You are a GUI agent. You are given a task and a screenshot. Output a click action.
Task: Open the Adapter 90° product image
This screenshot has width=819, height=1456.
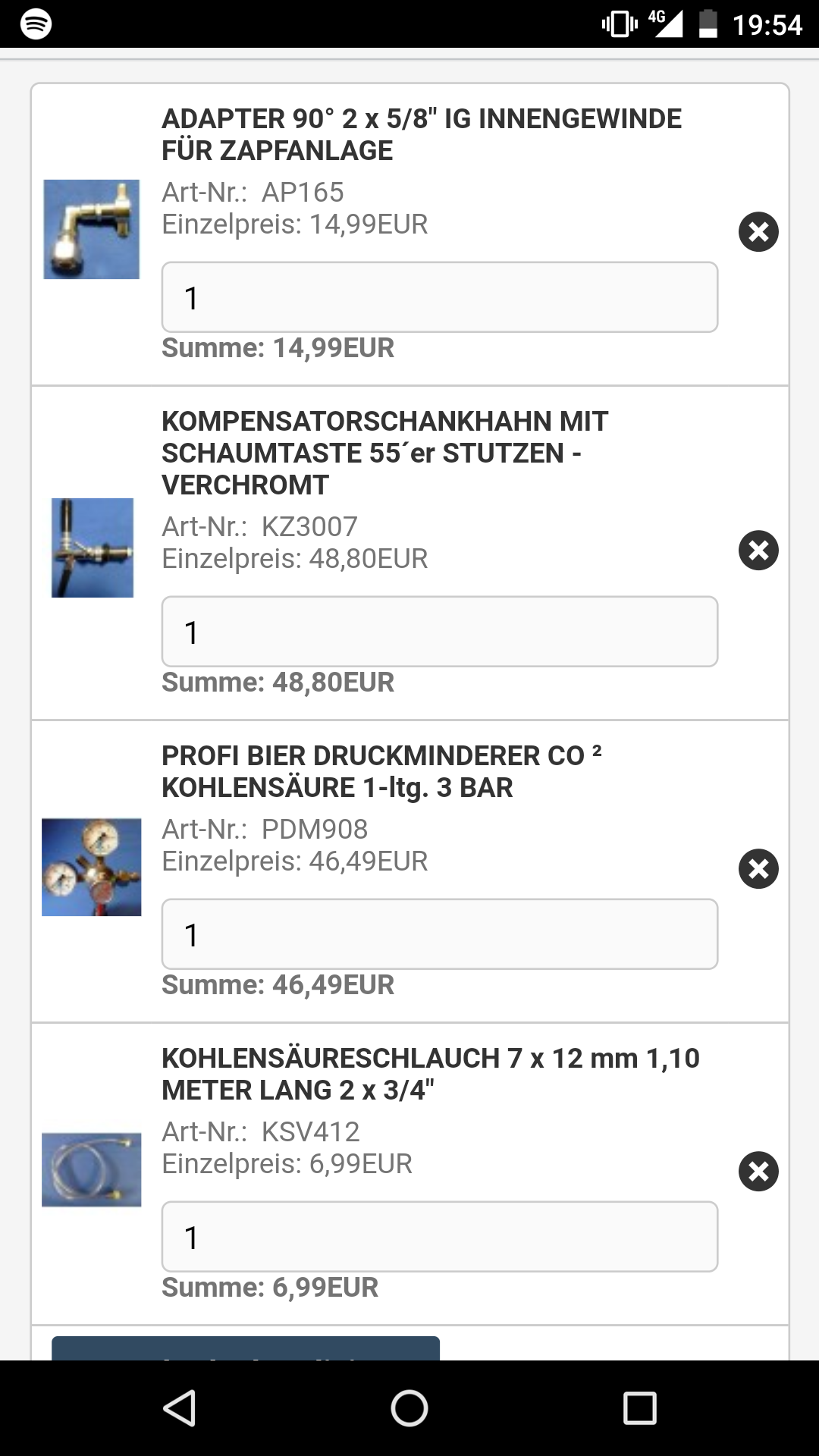pos(91,229)
